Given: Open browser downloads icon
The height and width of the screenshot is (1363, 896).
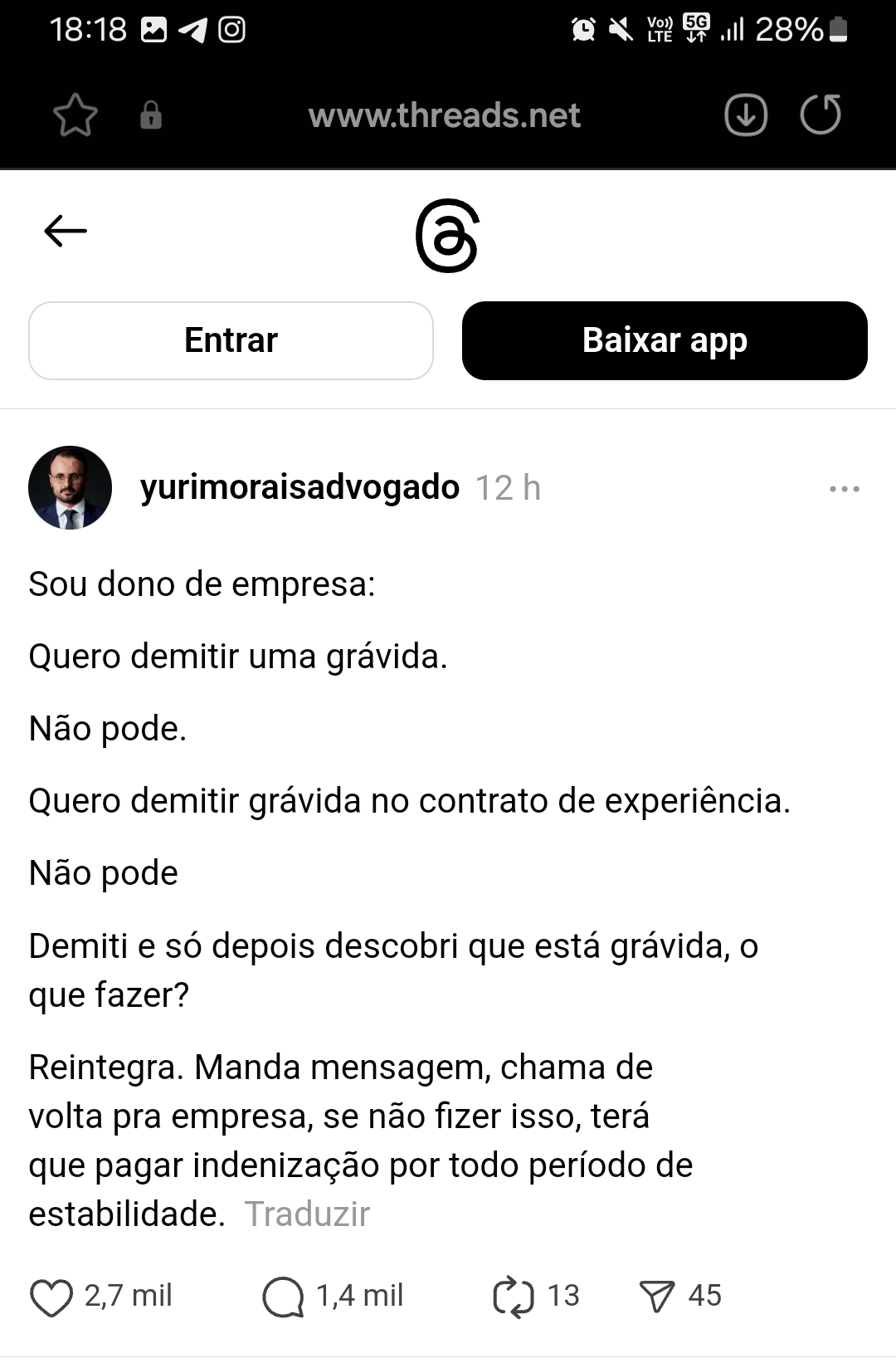Looking at the screenshot, I should 746,115.
